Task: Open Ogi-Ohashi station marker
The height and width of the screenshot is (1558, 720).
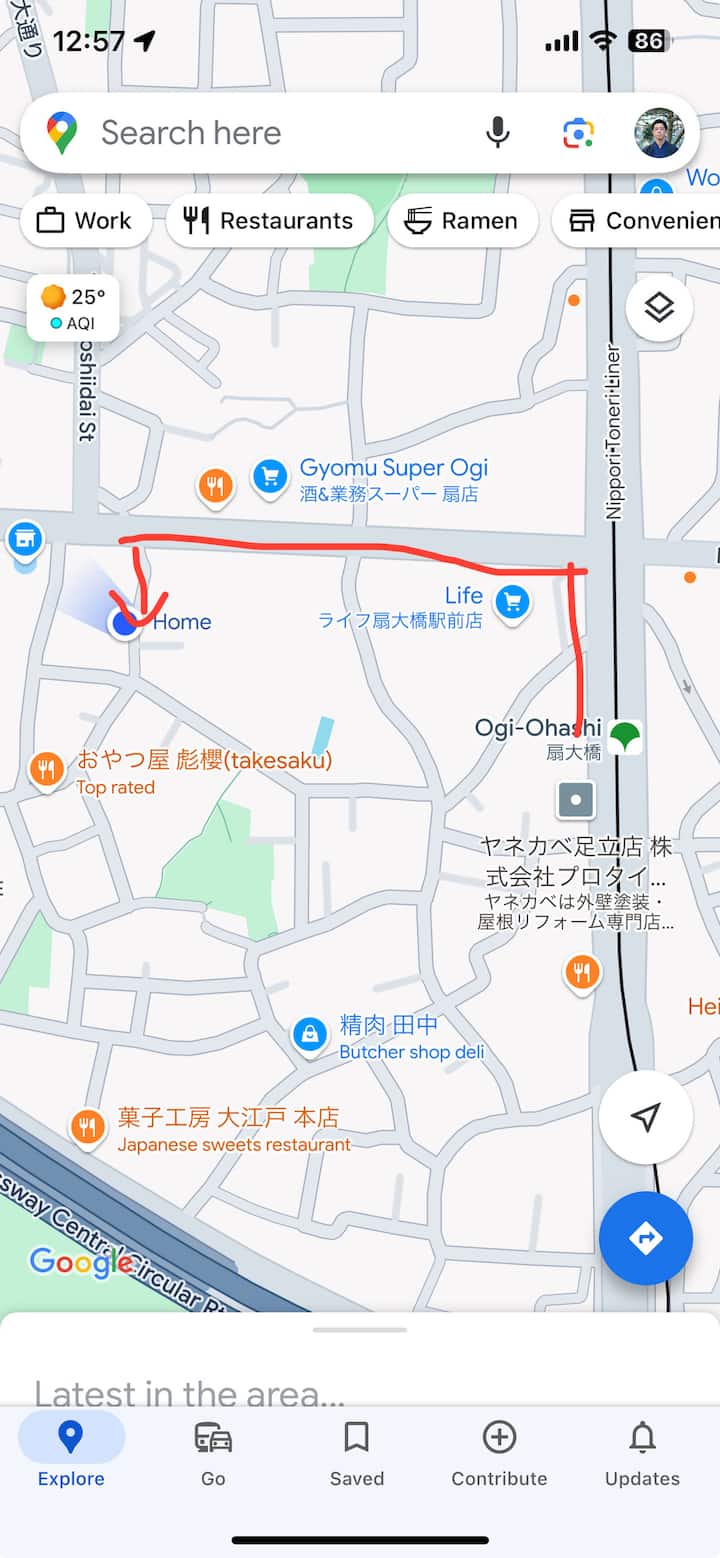Action: (625, 738)
